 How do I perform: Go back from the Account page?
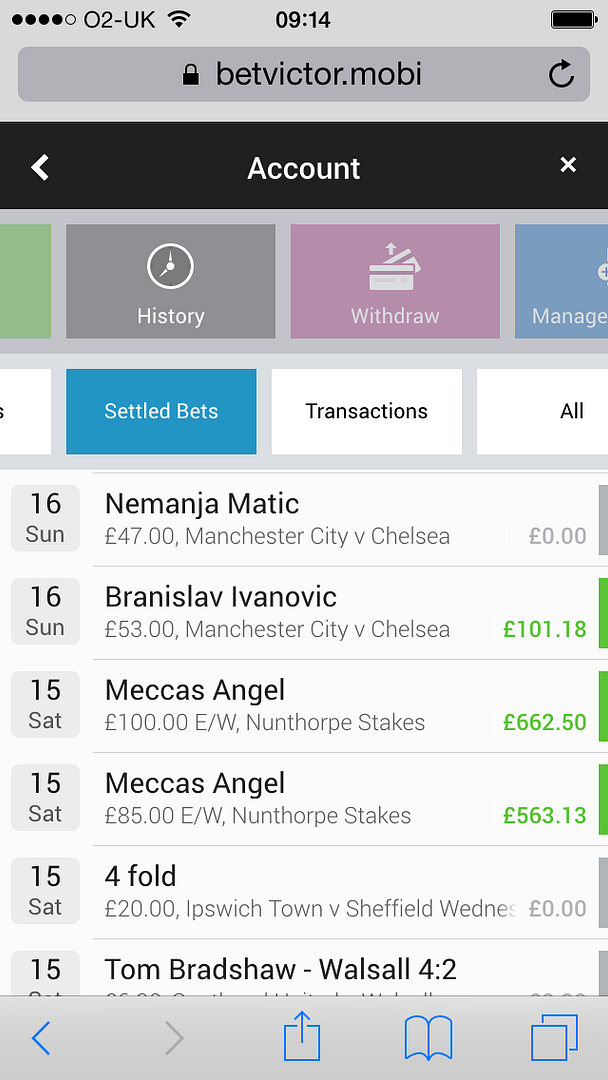tap(41, 167)
